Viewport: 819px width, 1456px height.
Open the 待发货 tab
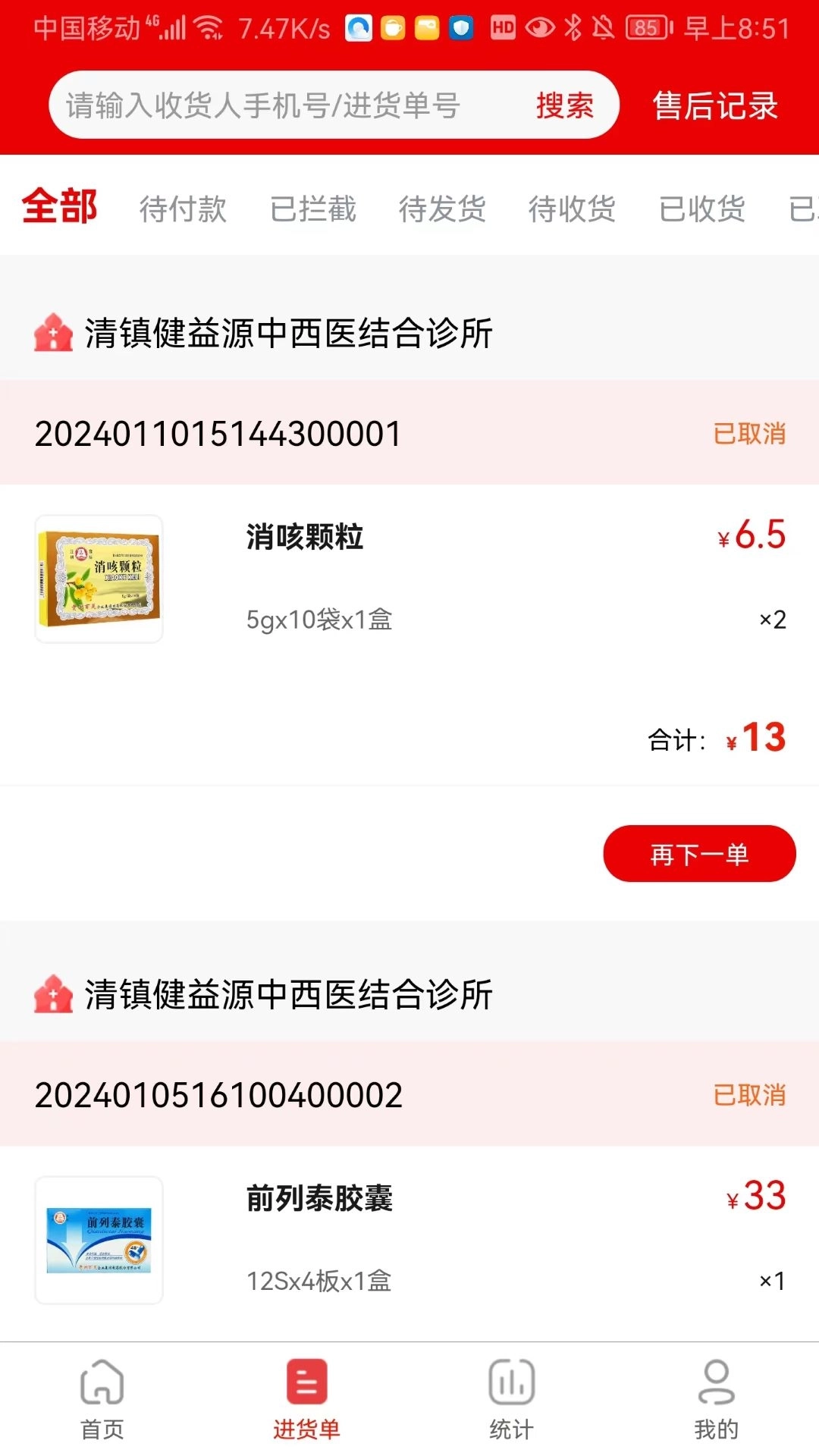pyautogui.click(x=443, y=209)
